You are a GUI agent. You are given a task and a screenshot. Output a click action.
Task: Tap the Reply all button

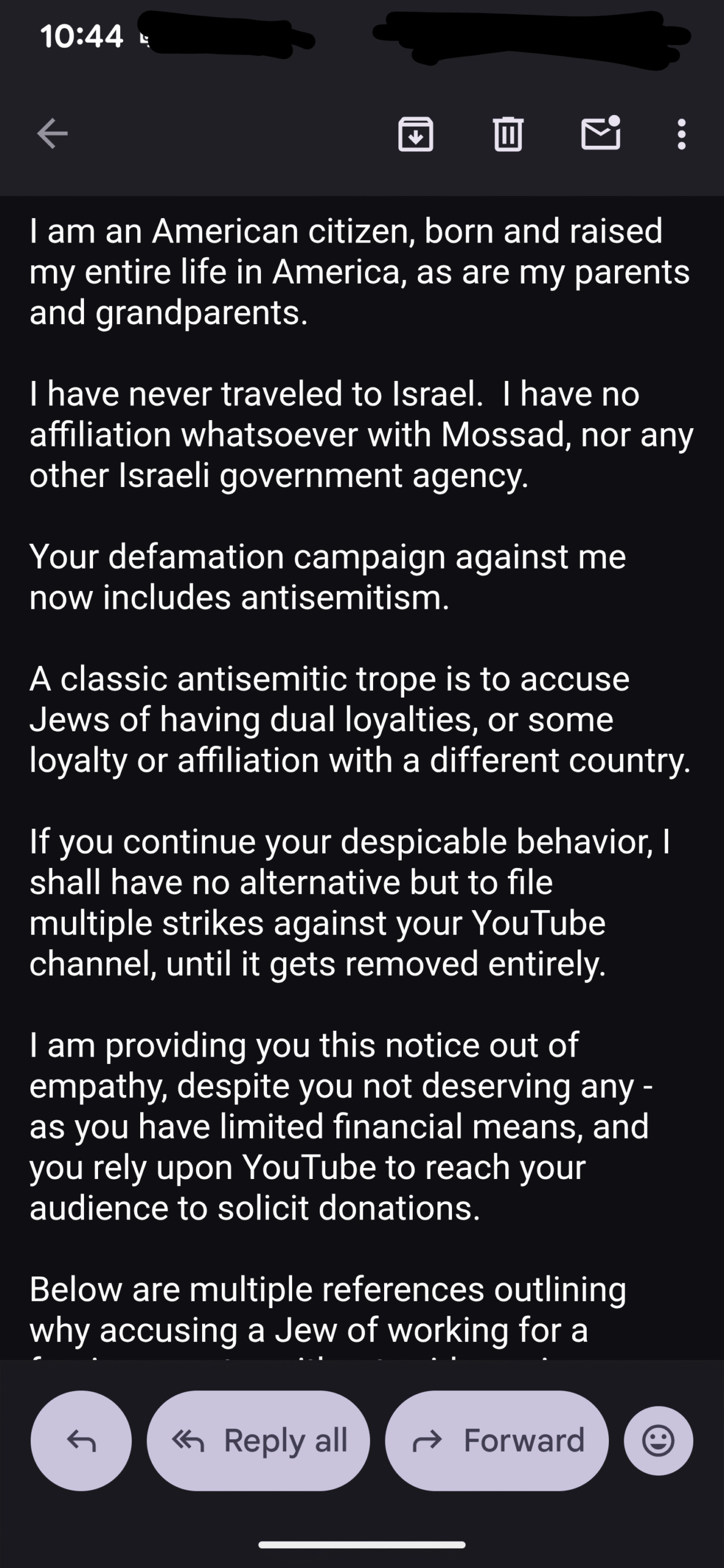(x=258, y=1441)
